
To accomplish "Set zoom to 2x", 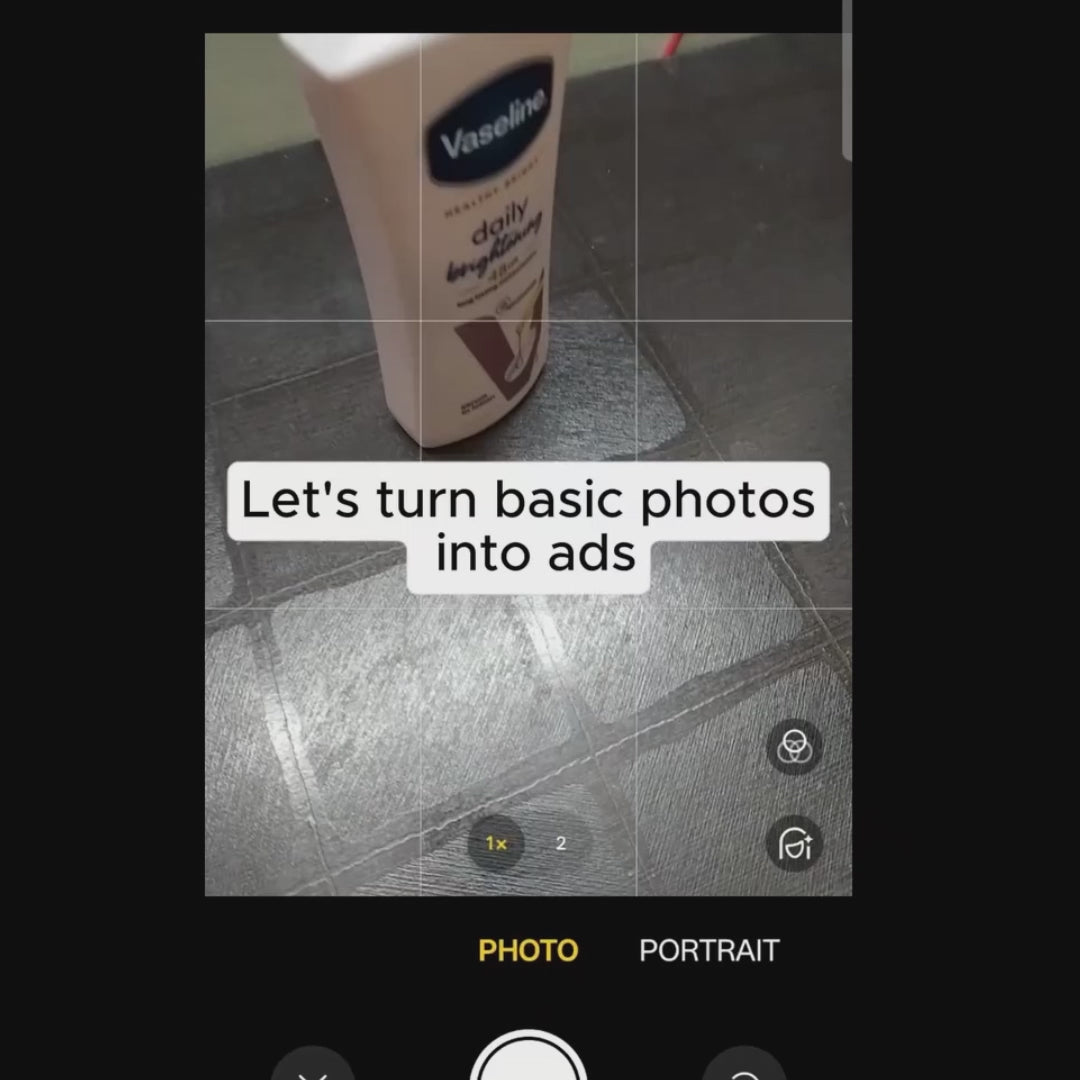I will tap(561, 843).
